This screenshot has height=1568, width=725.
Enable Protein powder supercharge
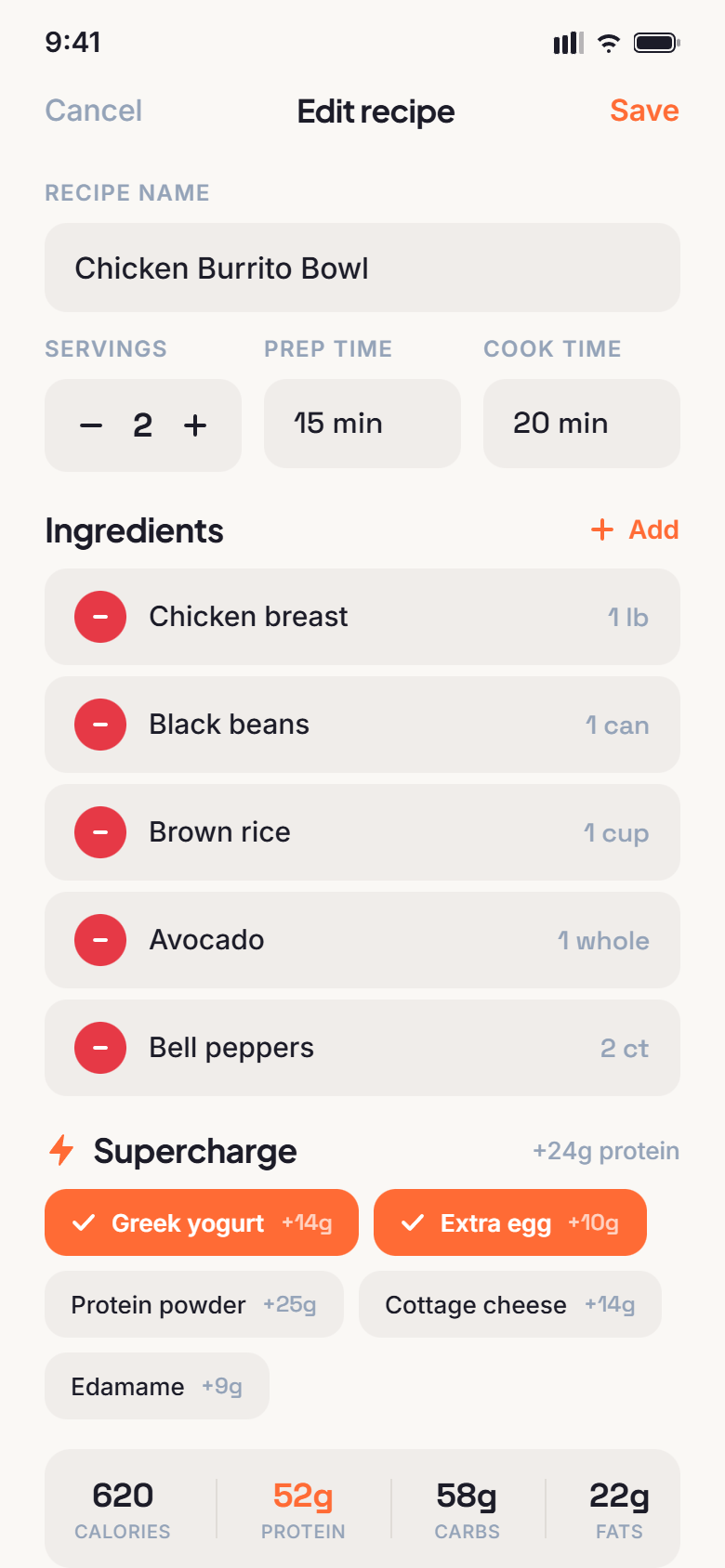point(193,1304)
